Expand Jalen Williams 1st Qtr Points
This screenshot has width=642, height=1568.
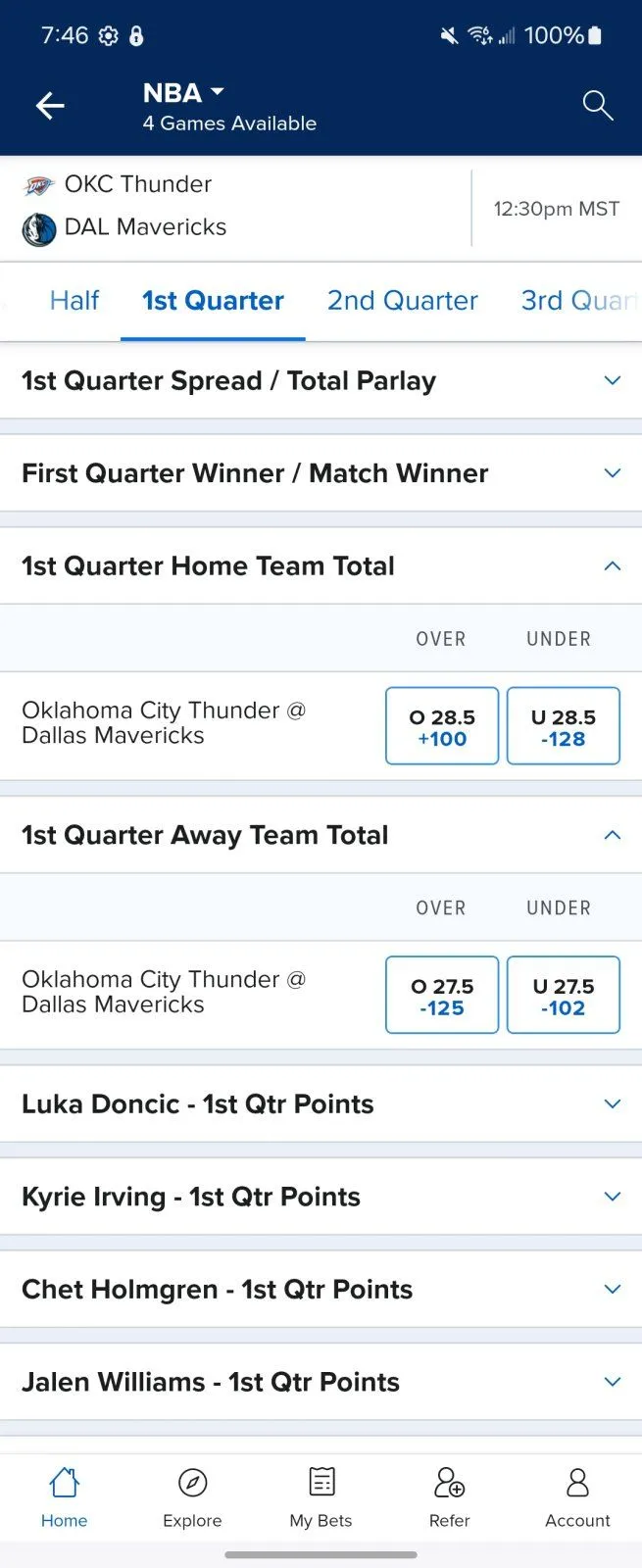[x=321, y=1382]
